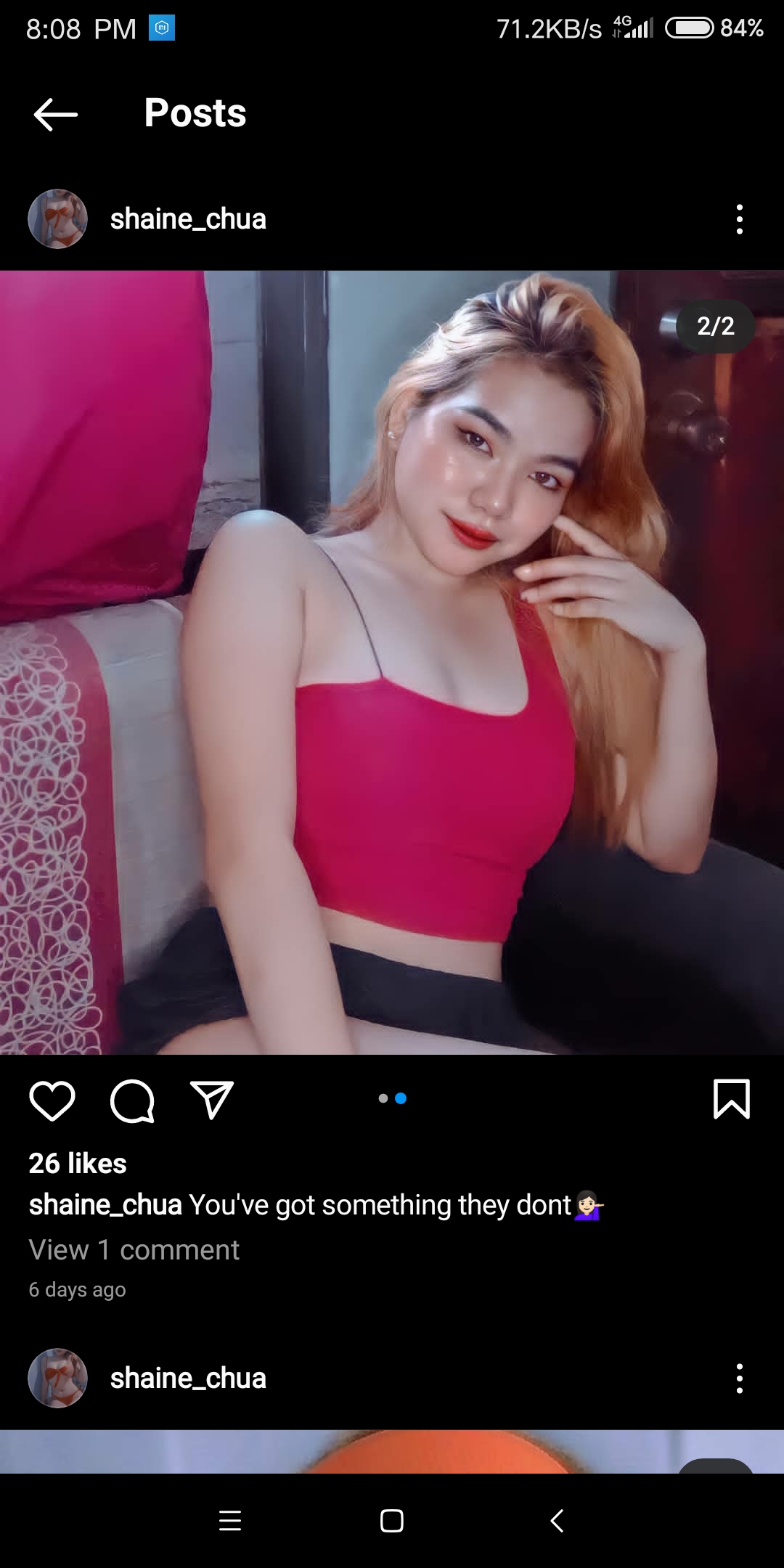Tap system home button
The image size is (784, 1568).
(392, 1521)
